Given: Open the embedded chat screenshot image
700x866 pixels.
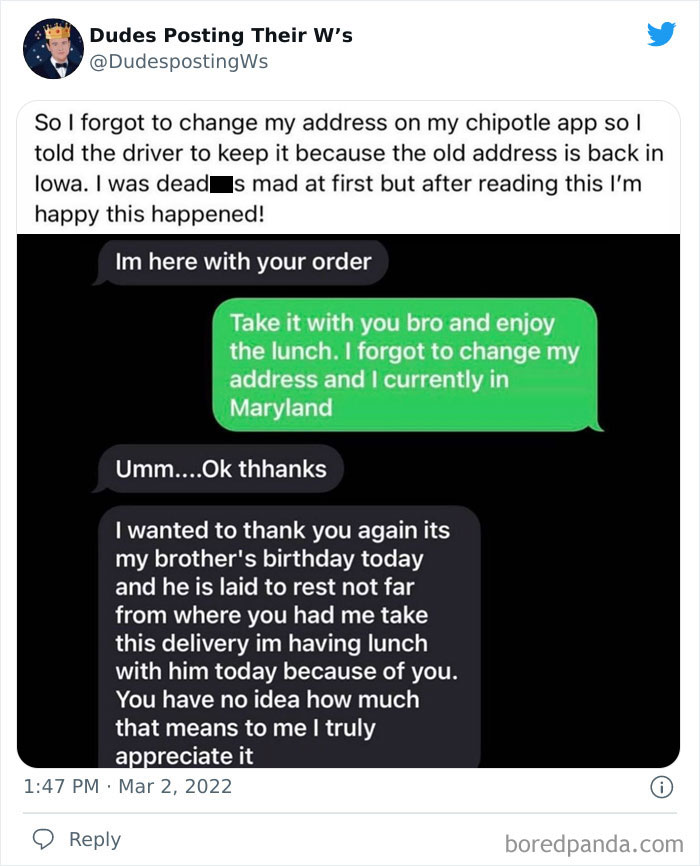Looking at the screenshot, I should (x=349, y=500).
